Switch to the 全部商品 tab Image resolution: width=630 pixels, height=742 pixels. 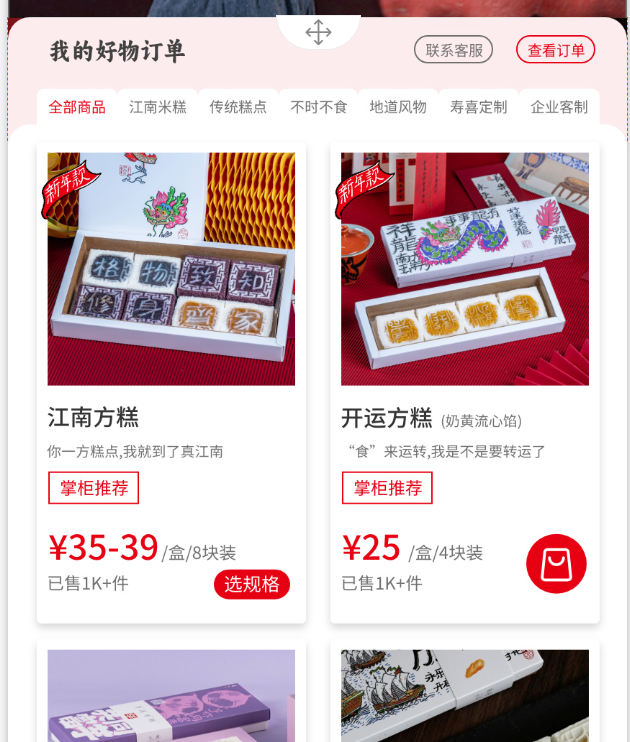click(x=77, y=107)
